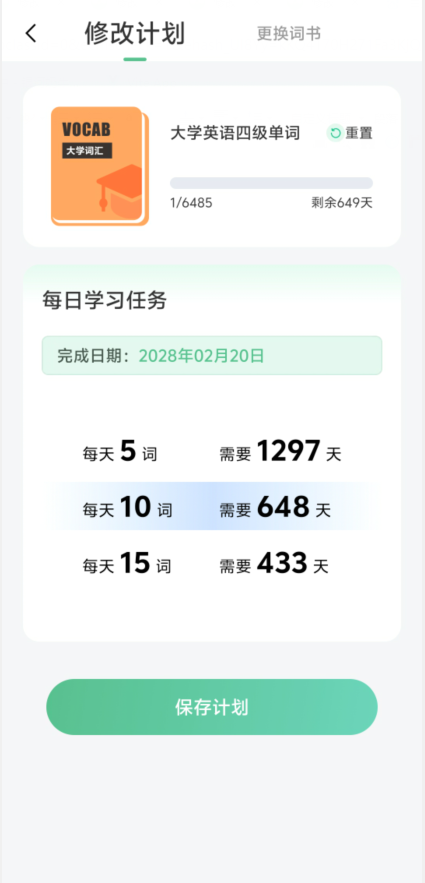Tap 重置 to reset book progress
Viewport: 425px width, 883px height.
pyautogui.click(x=350, y=133)
